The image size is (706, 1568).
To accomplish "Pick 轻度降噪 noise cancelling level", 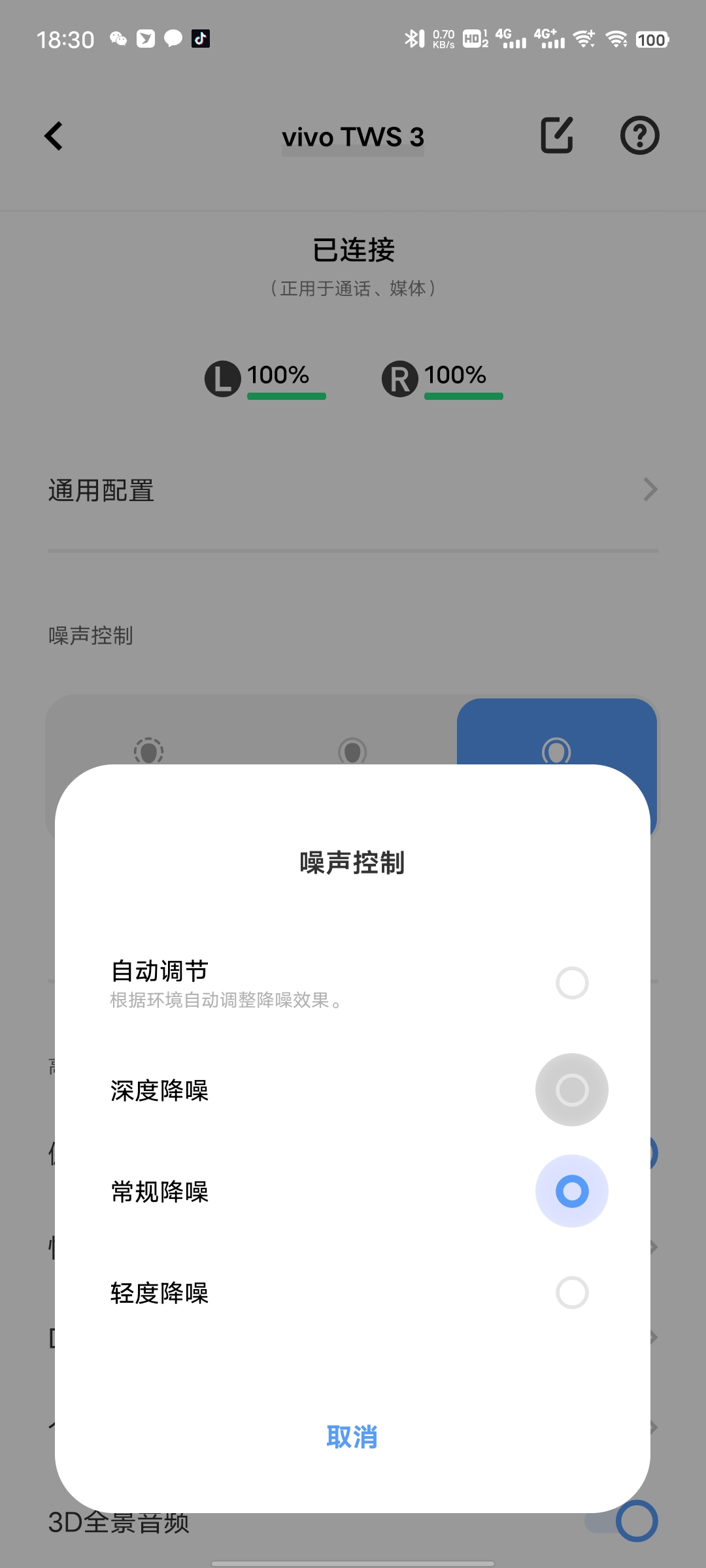I will (x=571, y=1293).
